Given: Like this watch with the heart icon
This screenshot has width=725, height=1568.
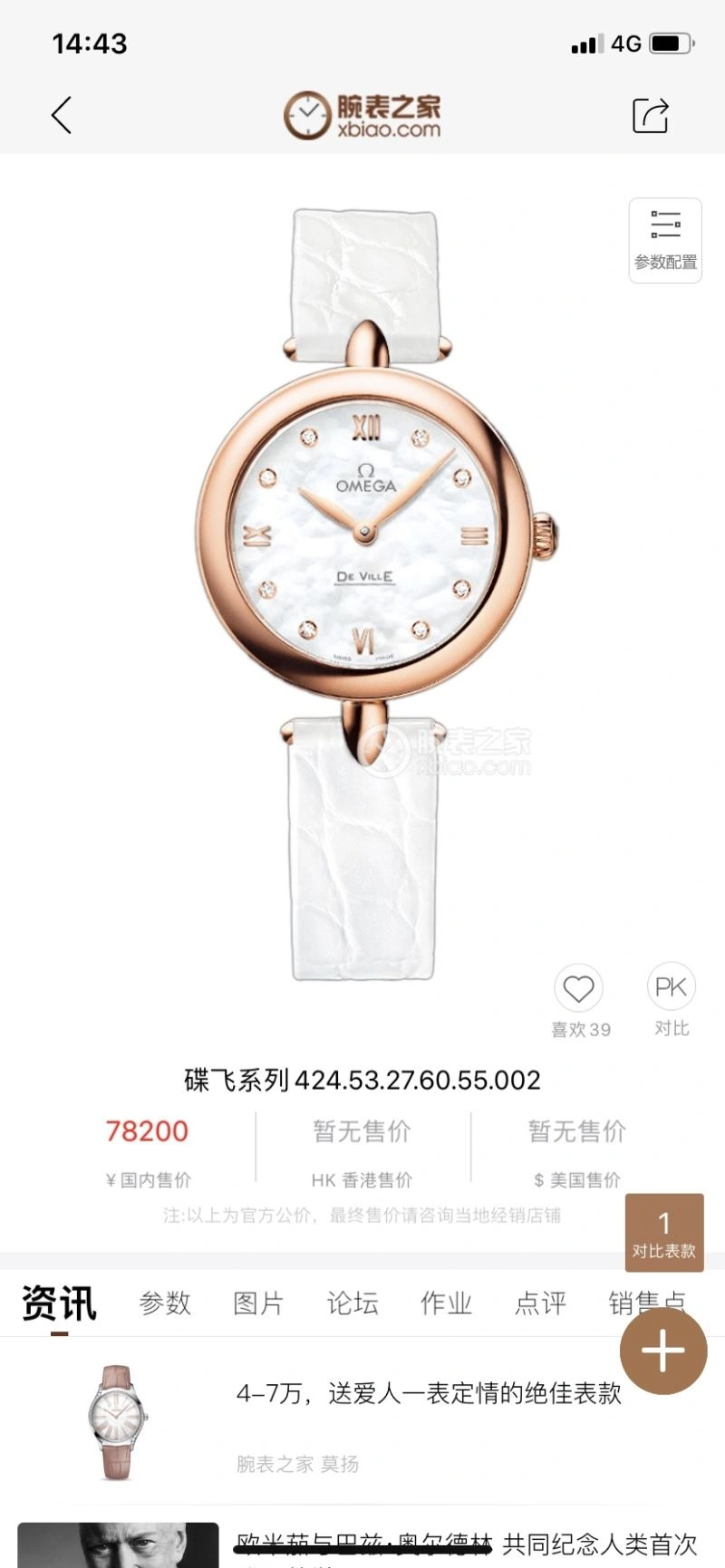Looking at the screenshot, I should (x=578, y=989).
